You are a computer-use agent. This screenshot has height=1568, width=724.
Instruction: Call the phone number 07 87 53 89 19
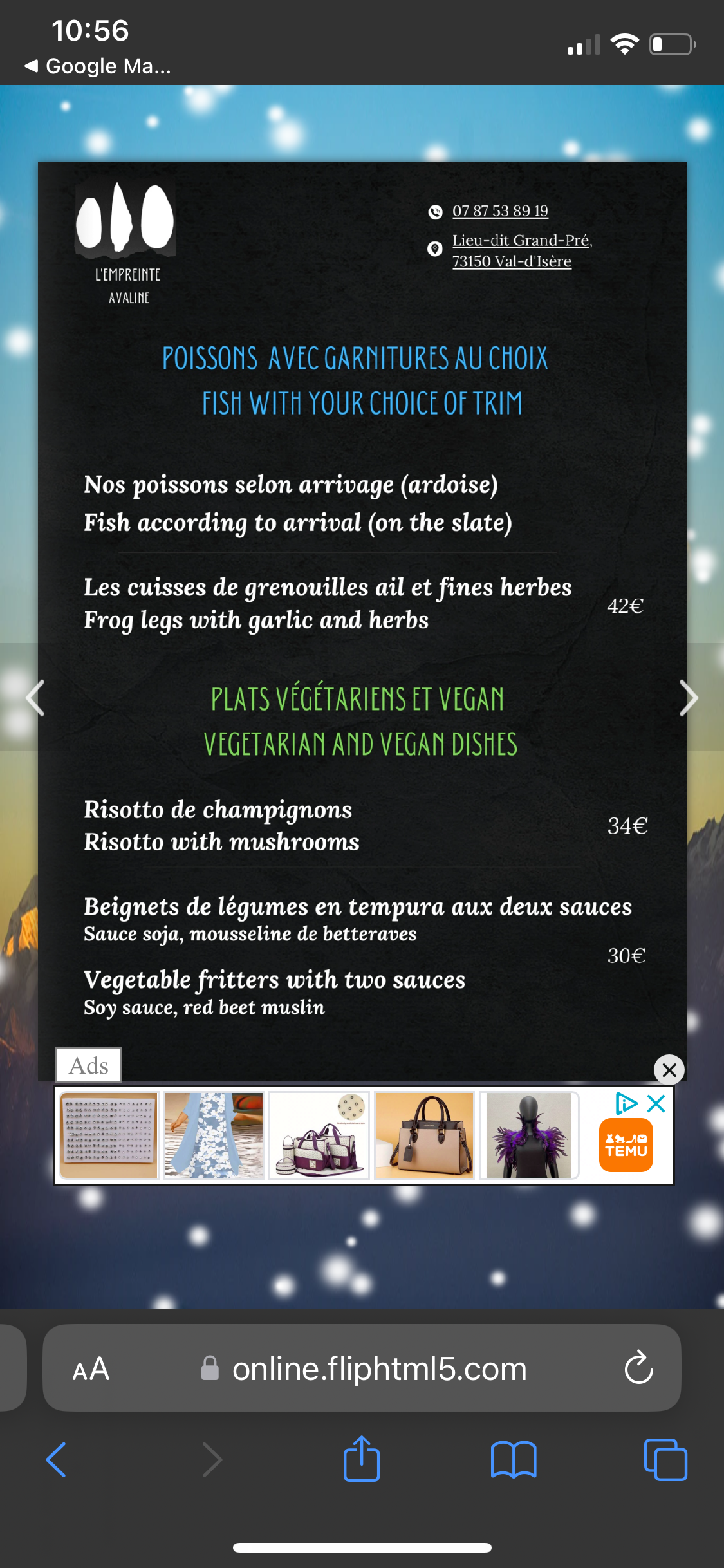point(500,211)
